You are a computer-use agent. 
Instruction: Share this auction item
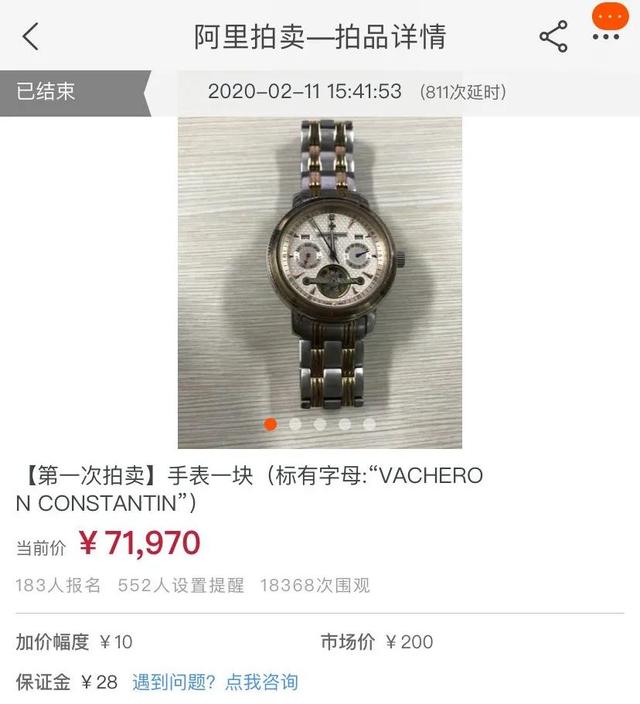click(553, 37)
